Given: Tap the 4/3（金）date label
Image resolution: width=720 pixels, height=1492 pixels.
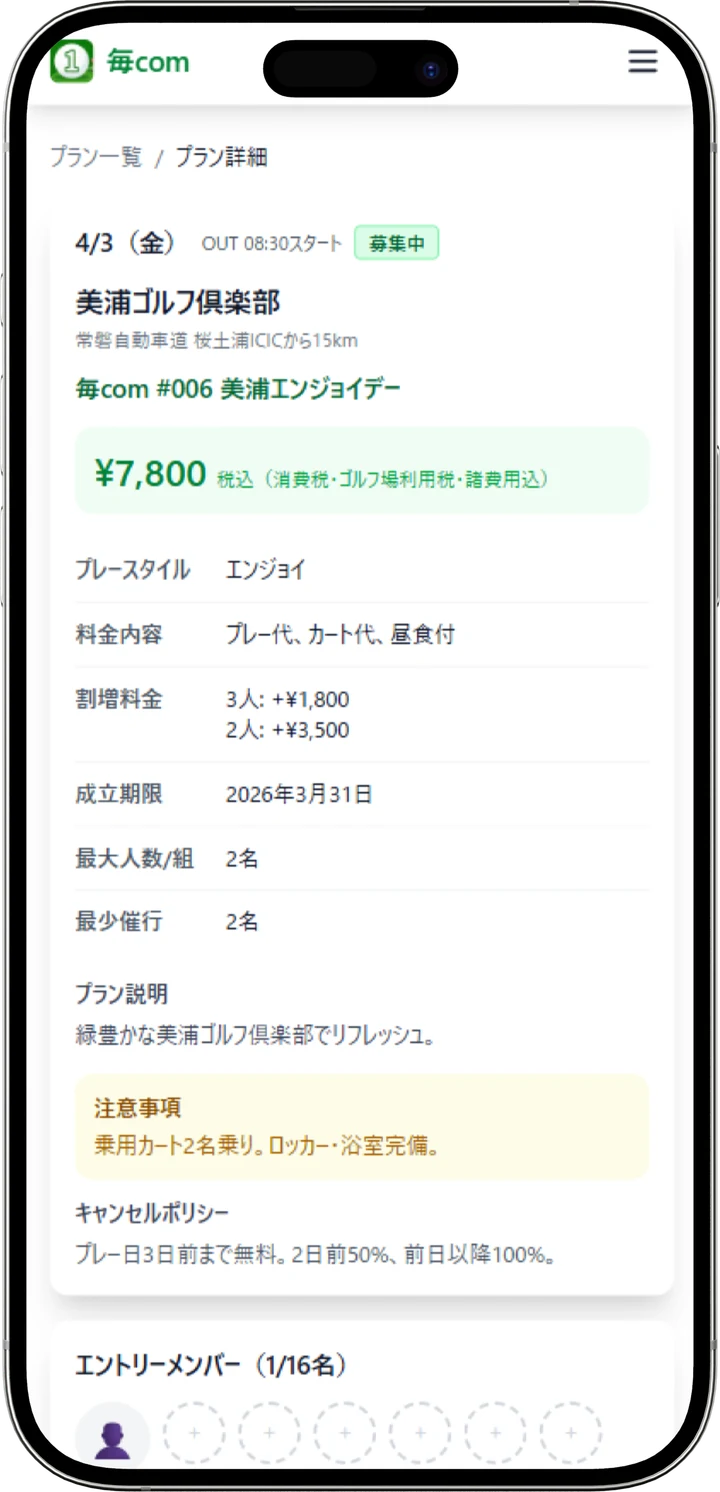Looking at the screenshot, I should tap(128, 241).
